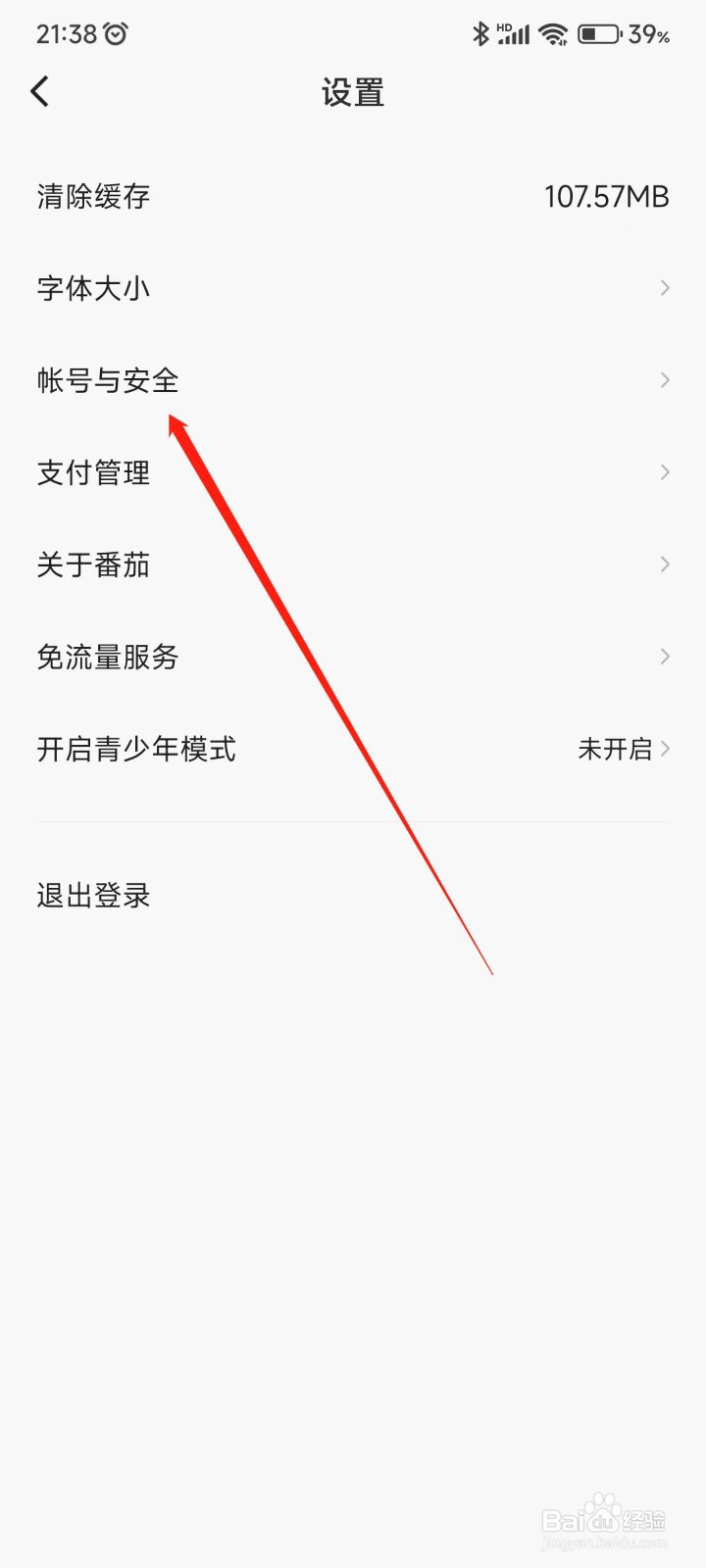Click 清除缓存 to clear cache
The height and width of the screenshot is (1568, 706).
[x=92, y=196]
